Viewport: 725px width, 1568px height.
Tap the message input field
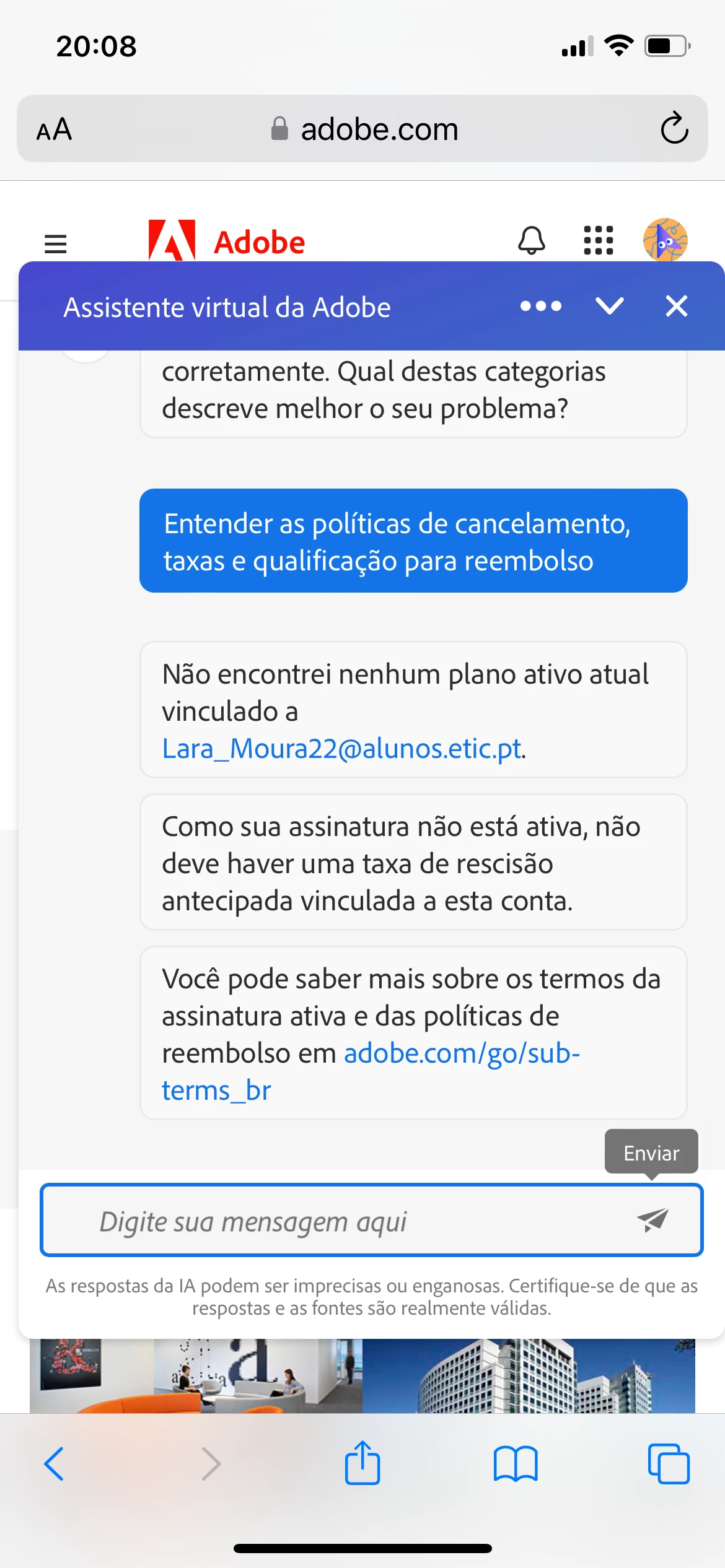coord(335,1221)
